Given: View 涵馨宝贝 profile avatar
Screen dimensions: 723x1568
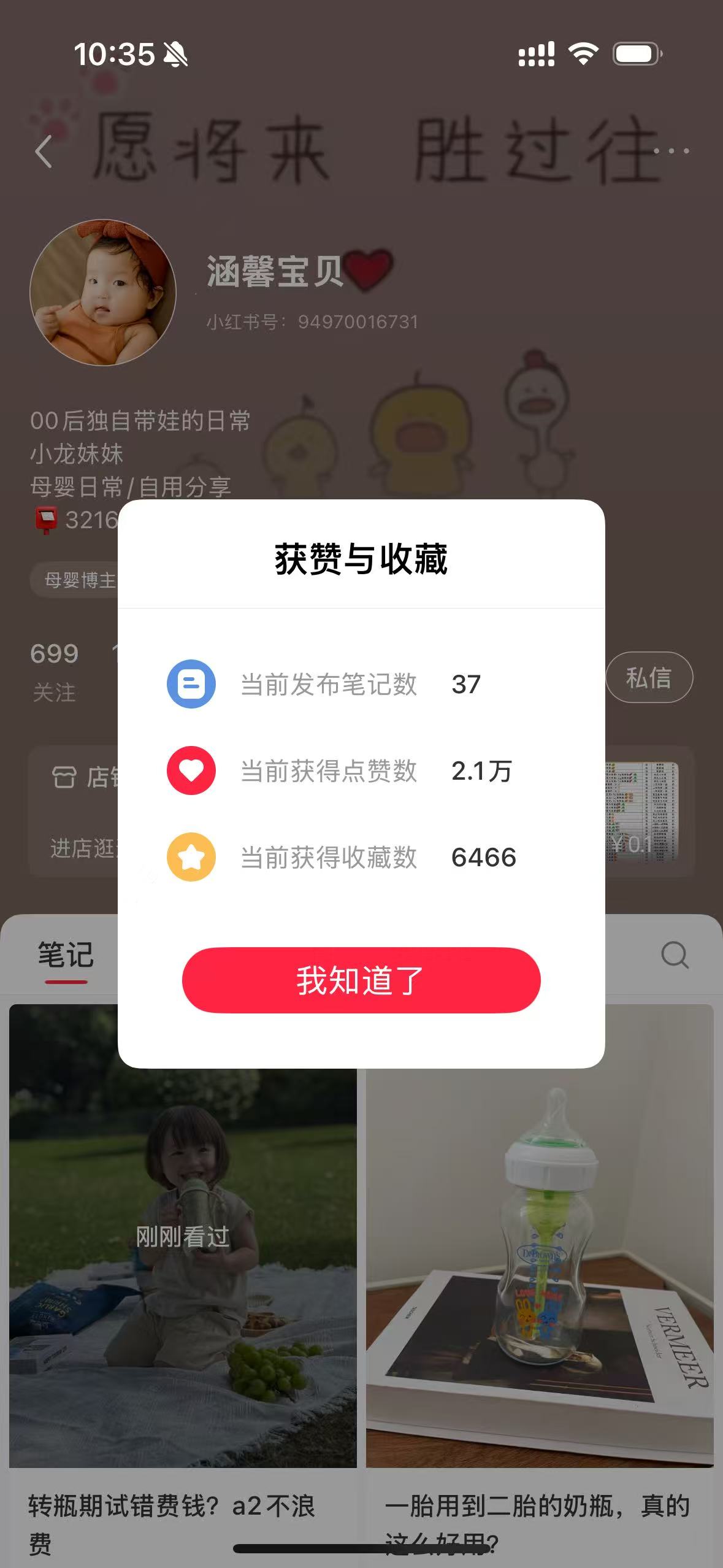Looking at the screenshot, I should (x=103, y=293).
